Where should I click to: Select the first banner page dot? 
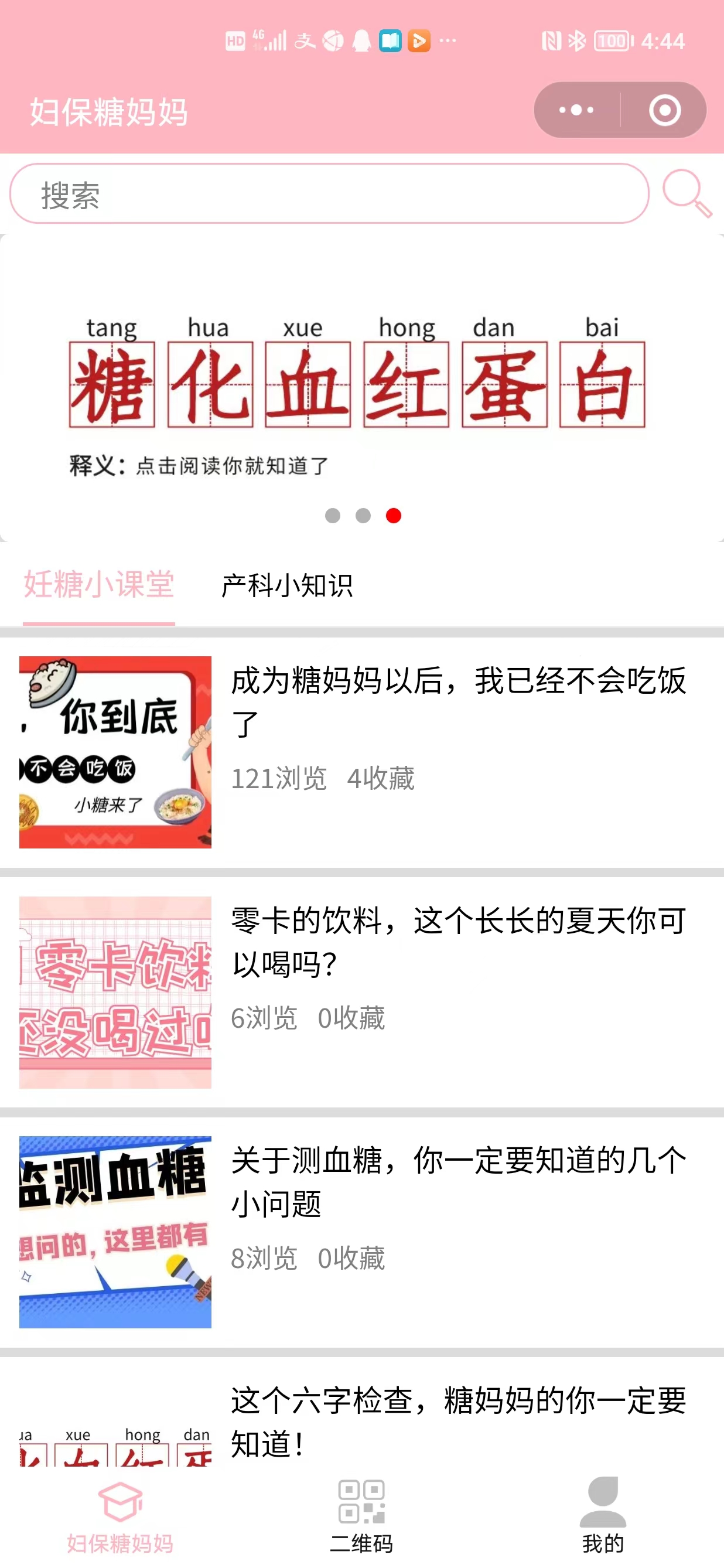pos(332,516)
